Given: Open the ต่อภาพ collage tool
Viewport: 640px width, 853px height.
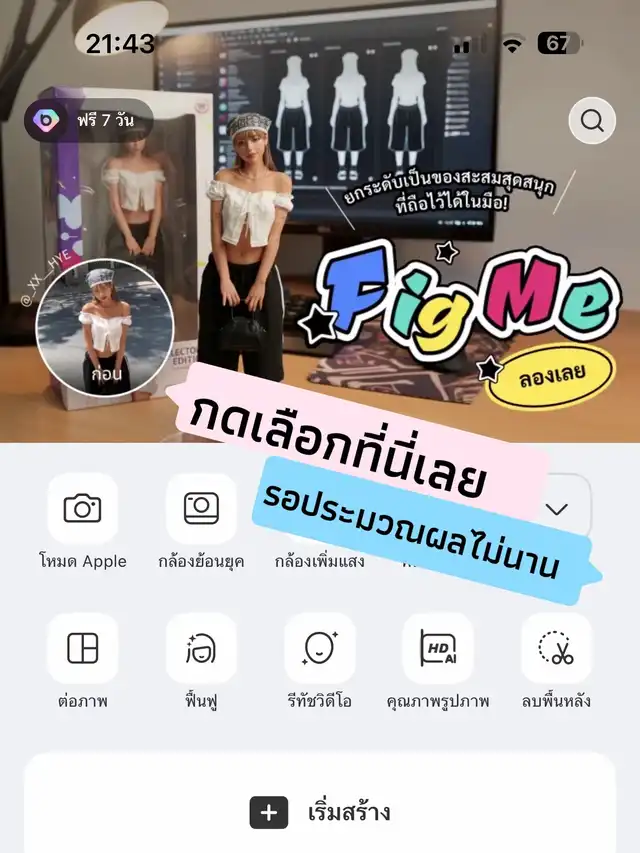Looking at the screenshot, I should click(x=83, y=649).
